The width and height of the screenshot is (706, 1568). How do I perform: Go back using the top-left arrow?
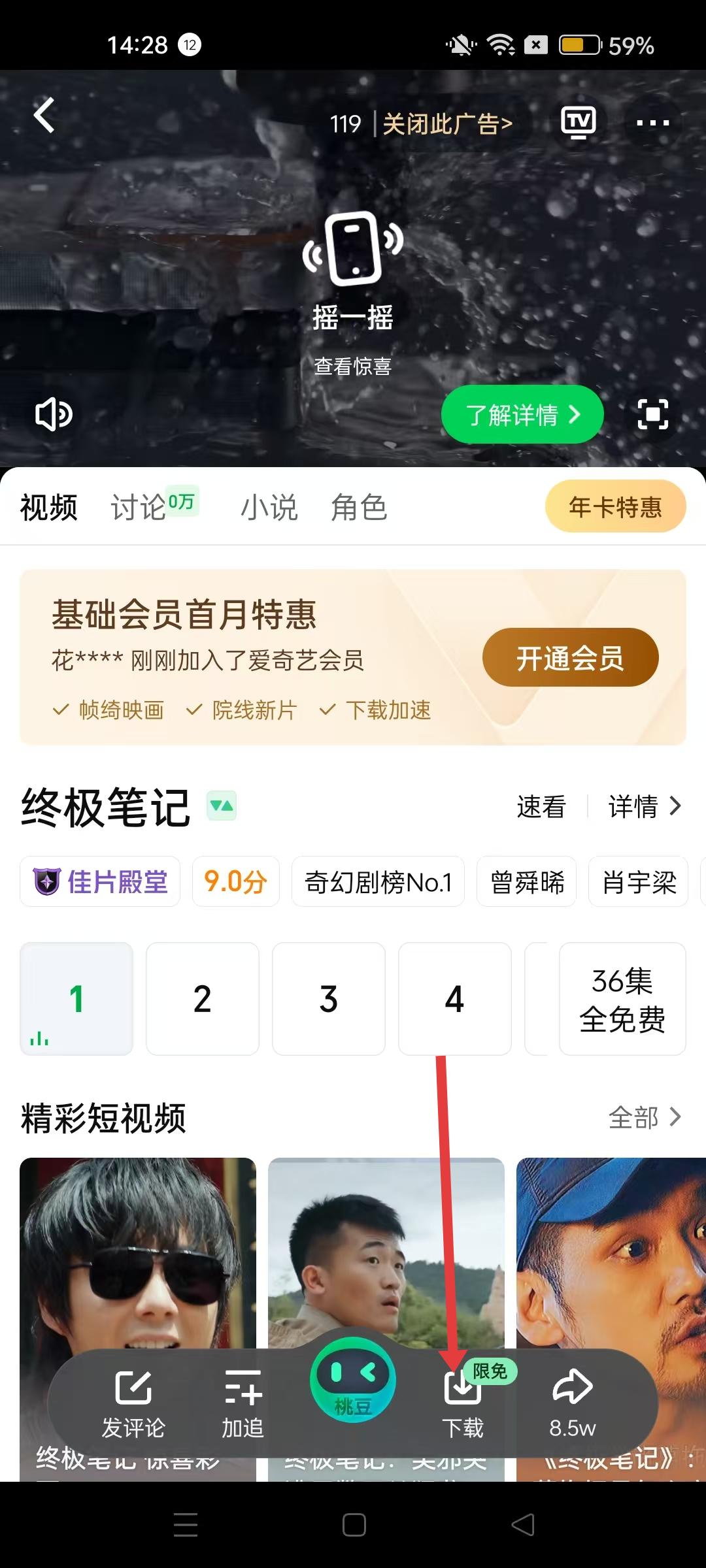point(44,116)
